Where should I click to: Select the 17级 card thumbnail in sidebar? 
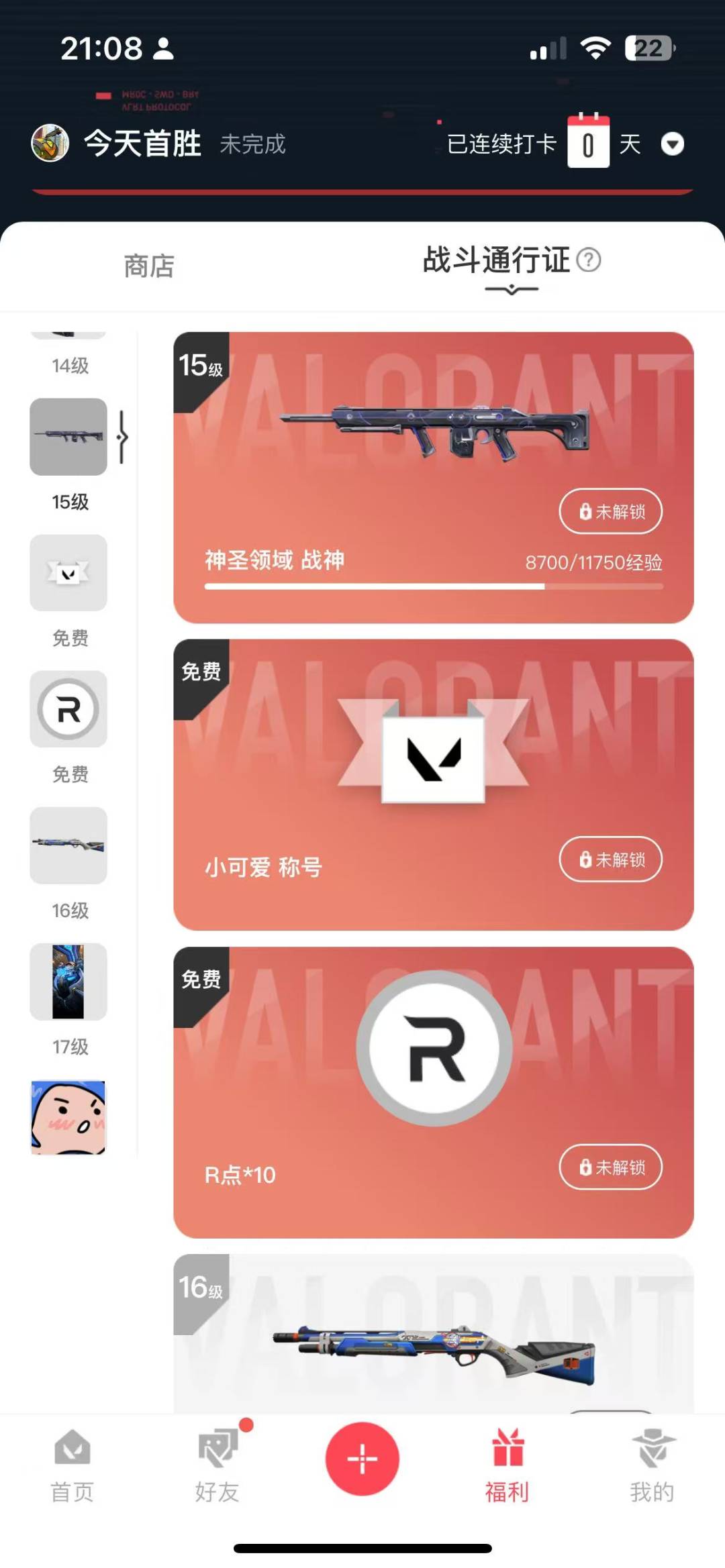tap(68, 982)
